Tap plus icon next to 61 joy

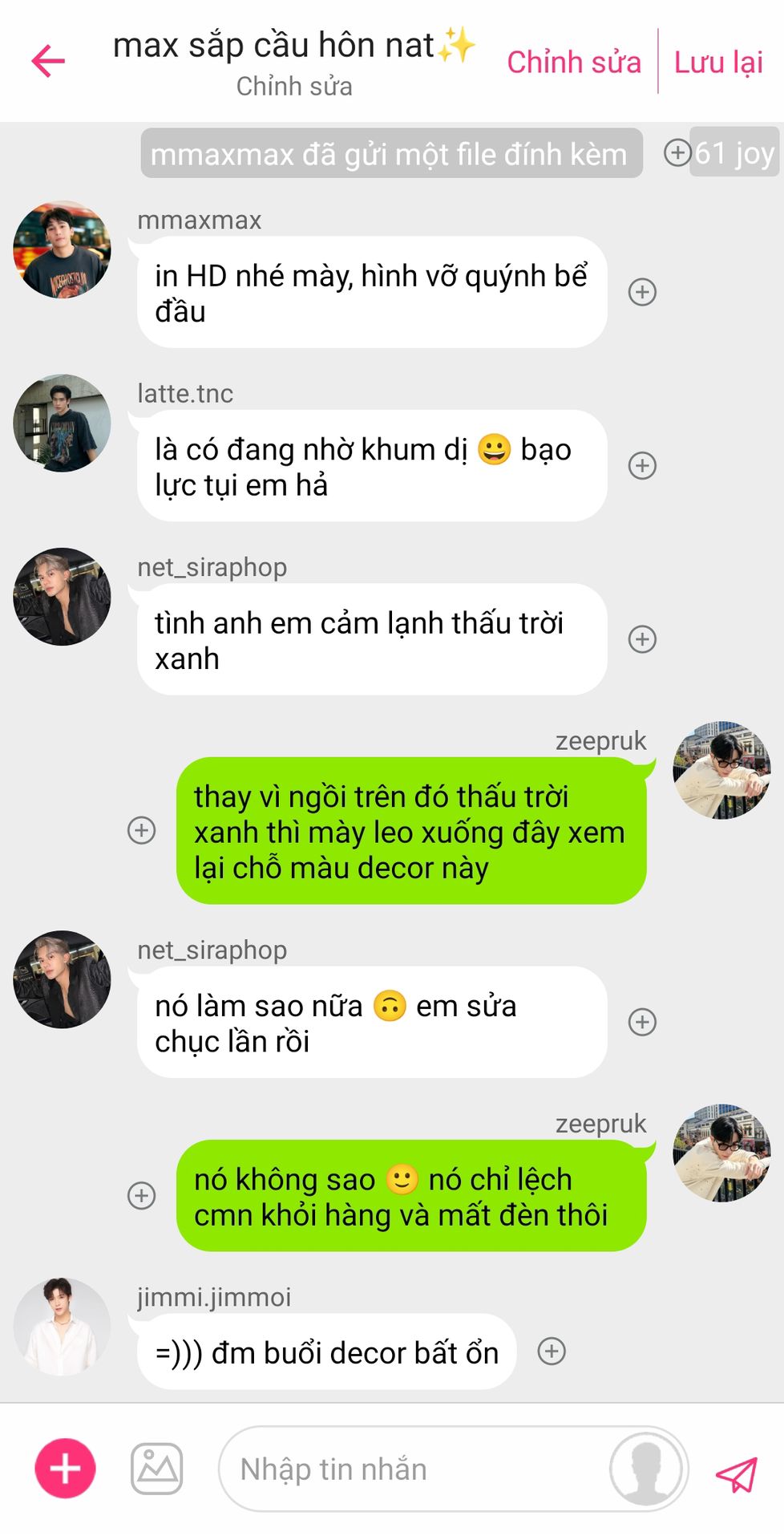coord(677,152)
